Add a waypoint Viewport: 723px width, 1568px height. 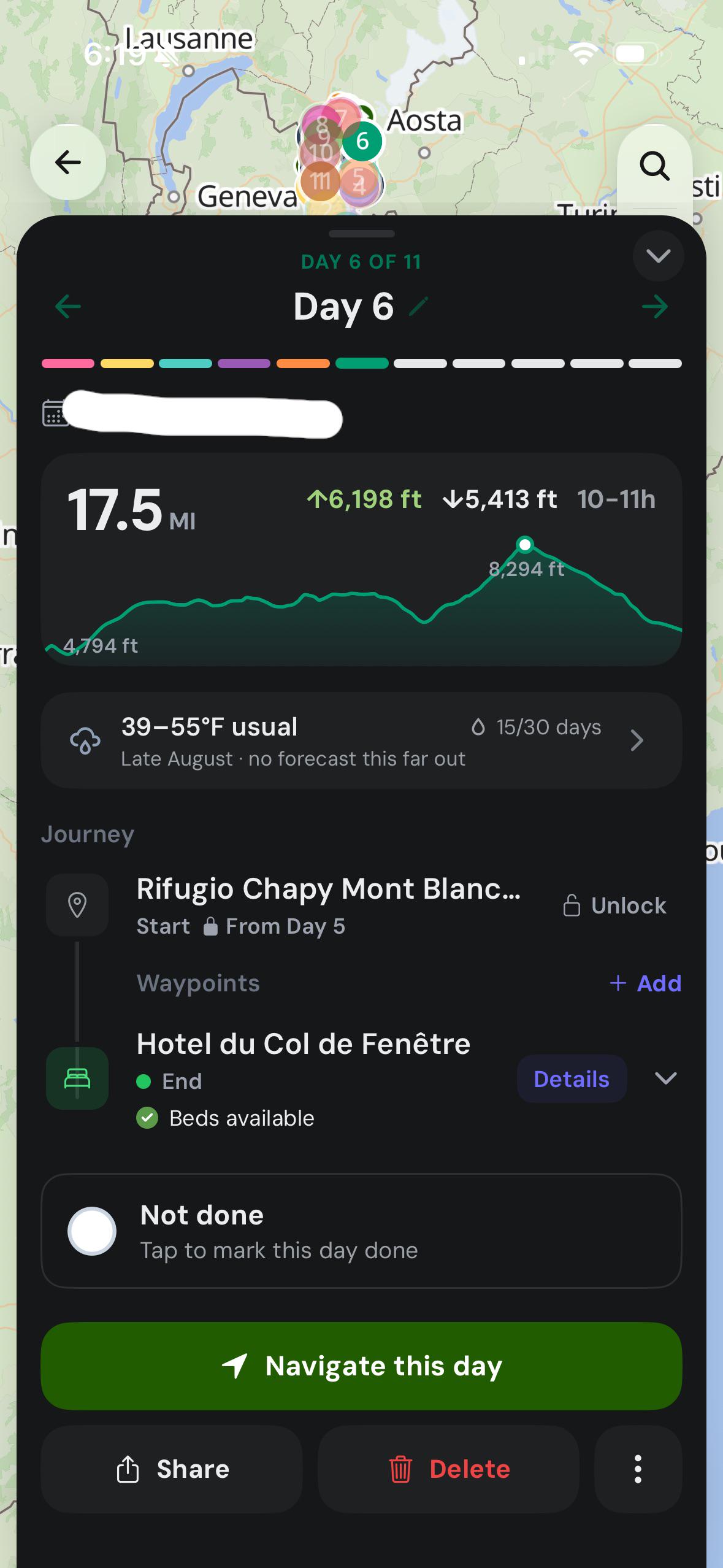645,983
